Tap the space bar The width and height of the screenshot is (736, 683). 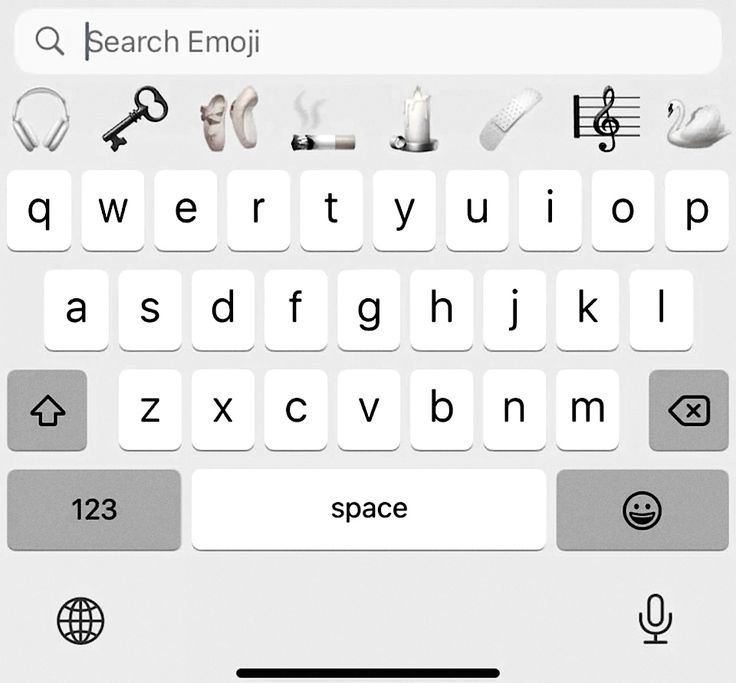[x=369, y=509]
